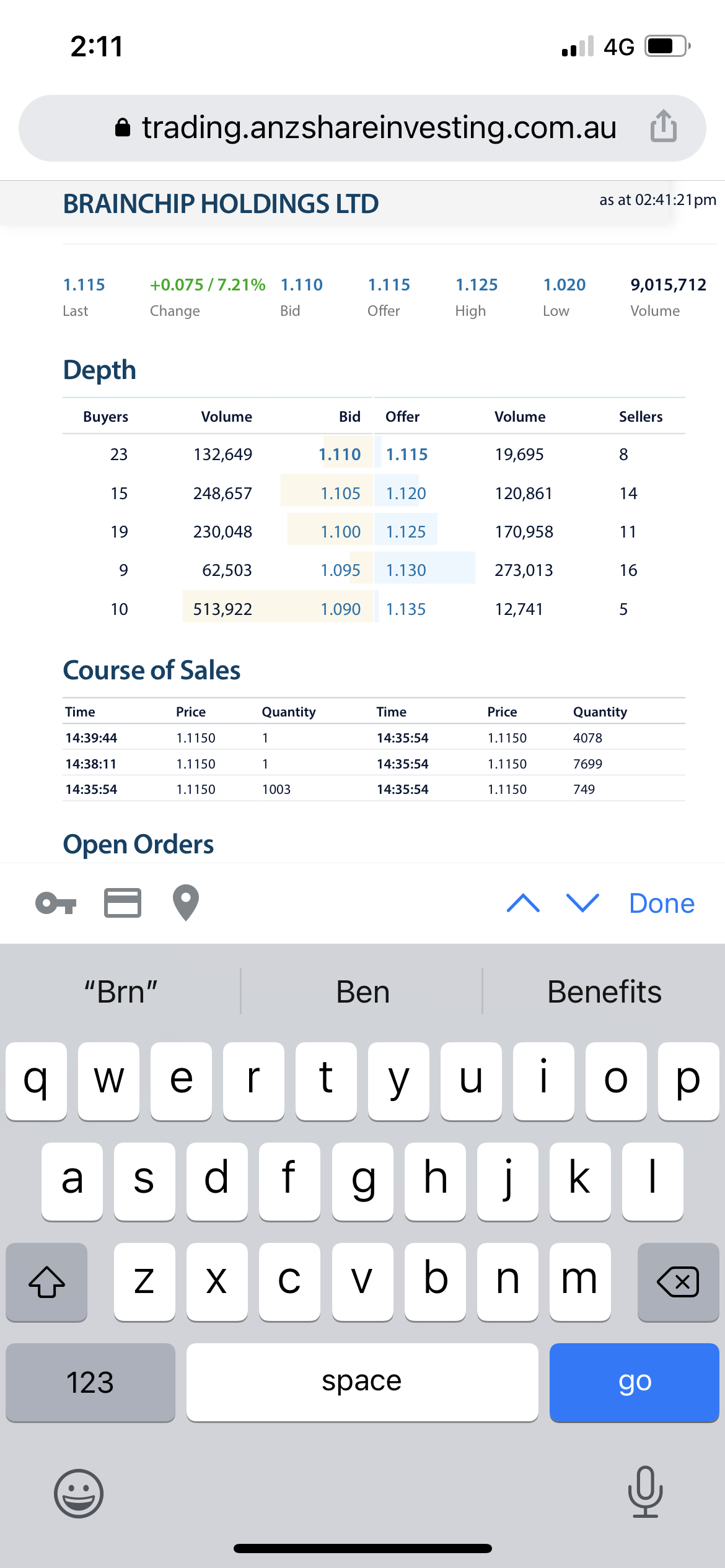Choose the "Brn" keyboard suggestion
The image size is (725, 1568).
[x=121, y=992]
